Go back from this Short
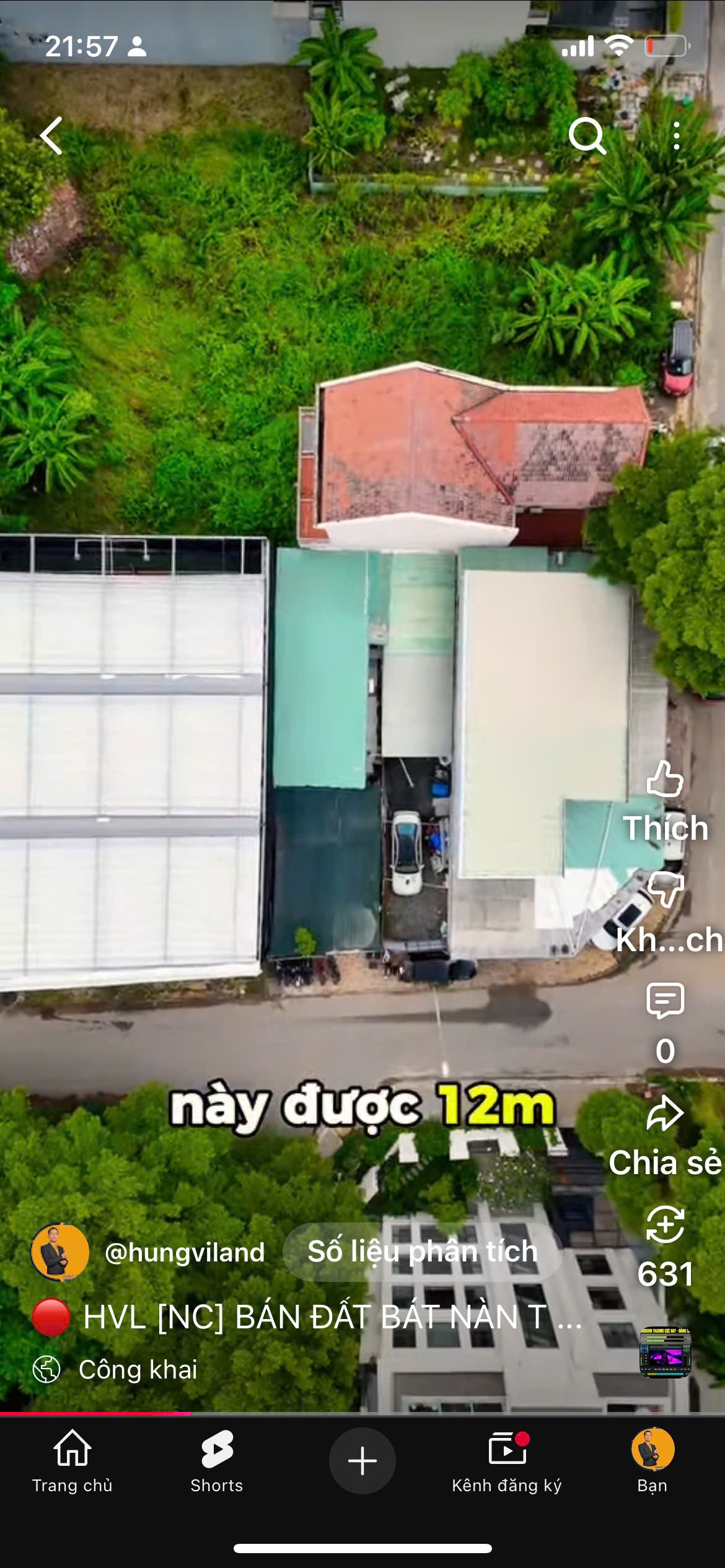The image size is (725, 1568). (x=51, y=136)
